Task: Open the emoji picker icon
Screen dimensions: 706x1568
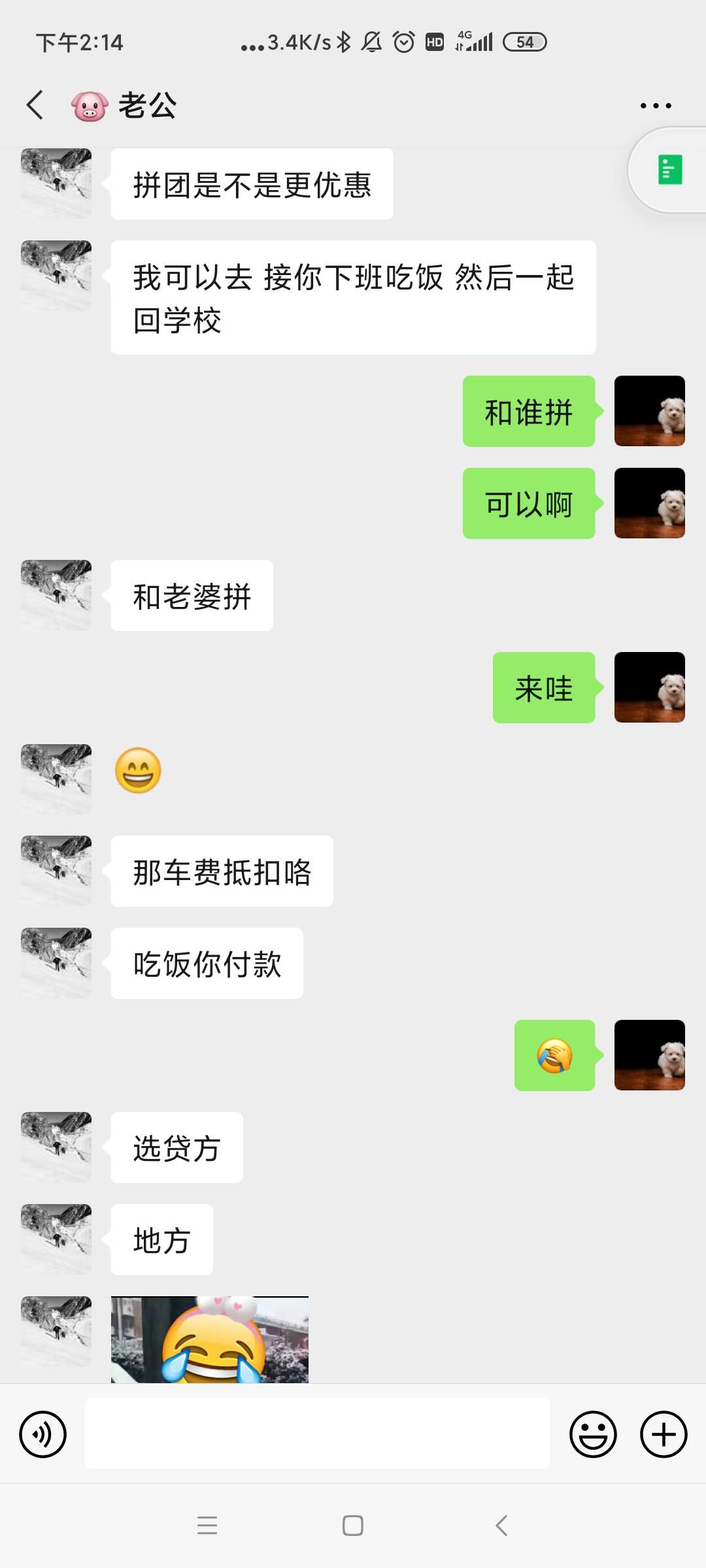Action: [x=594, y=1433]
